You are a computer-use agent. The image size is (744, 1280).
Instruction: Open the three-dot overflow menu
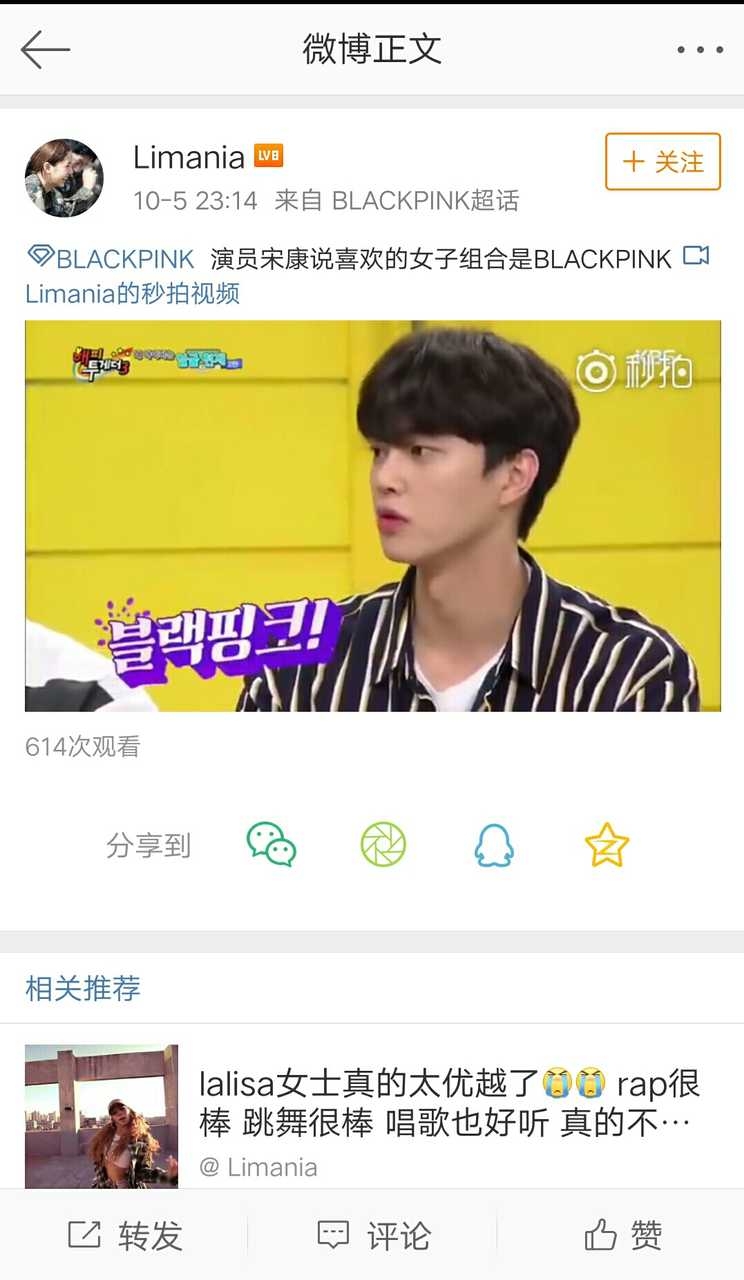(x=699, y=49)
